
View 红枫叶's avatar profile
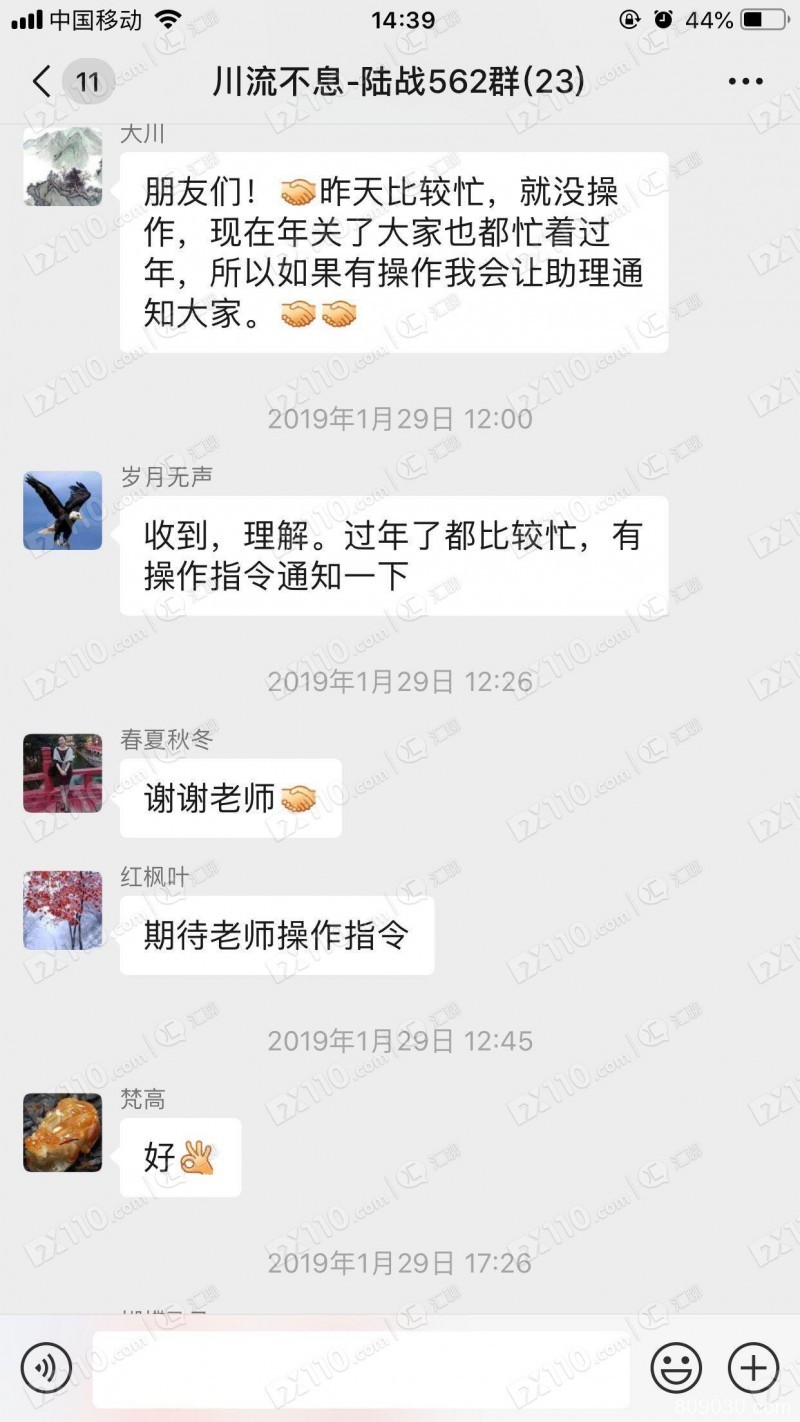pos(63,910)
